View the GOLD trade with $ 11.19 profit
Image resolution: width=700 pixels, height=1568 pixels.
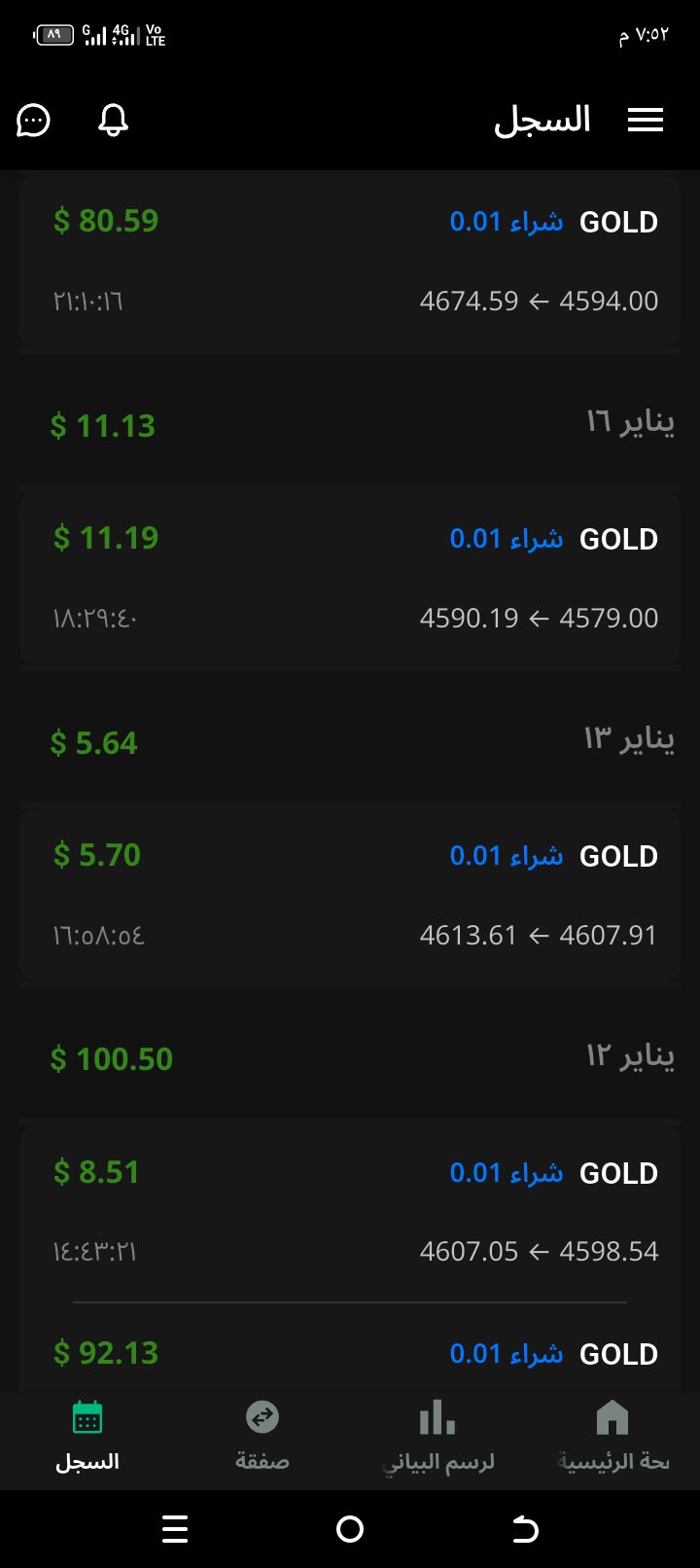point(350,578)
